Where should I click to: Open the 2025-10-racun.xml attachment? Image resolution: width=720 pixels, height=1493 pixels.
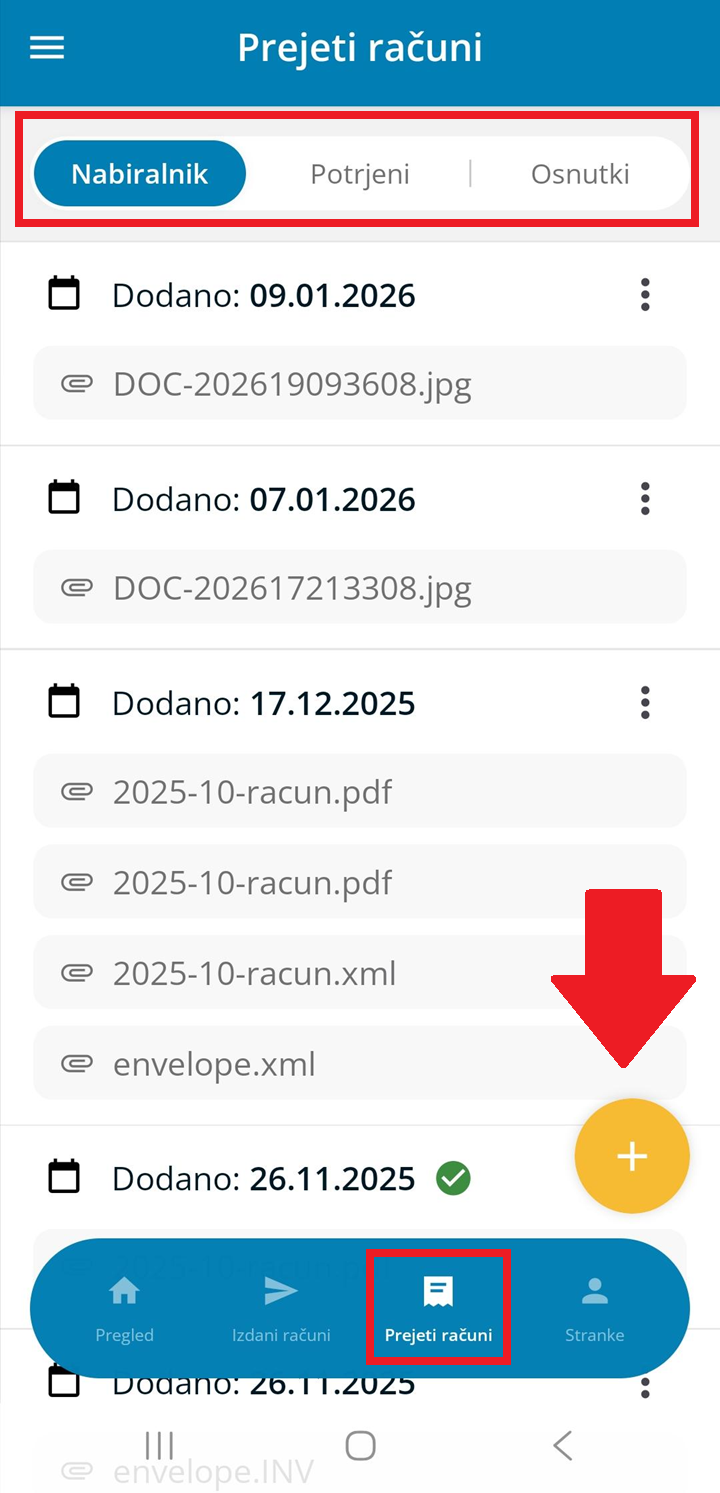click(x=360, y=973)
